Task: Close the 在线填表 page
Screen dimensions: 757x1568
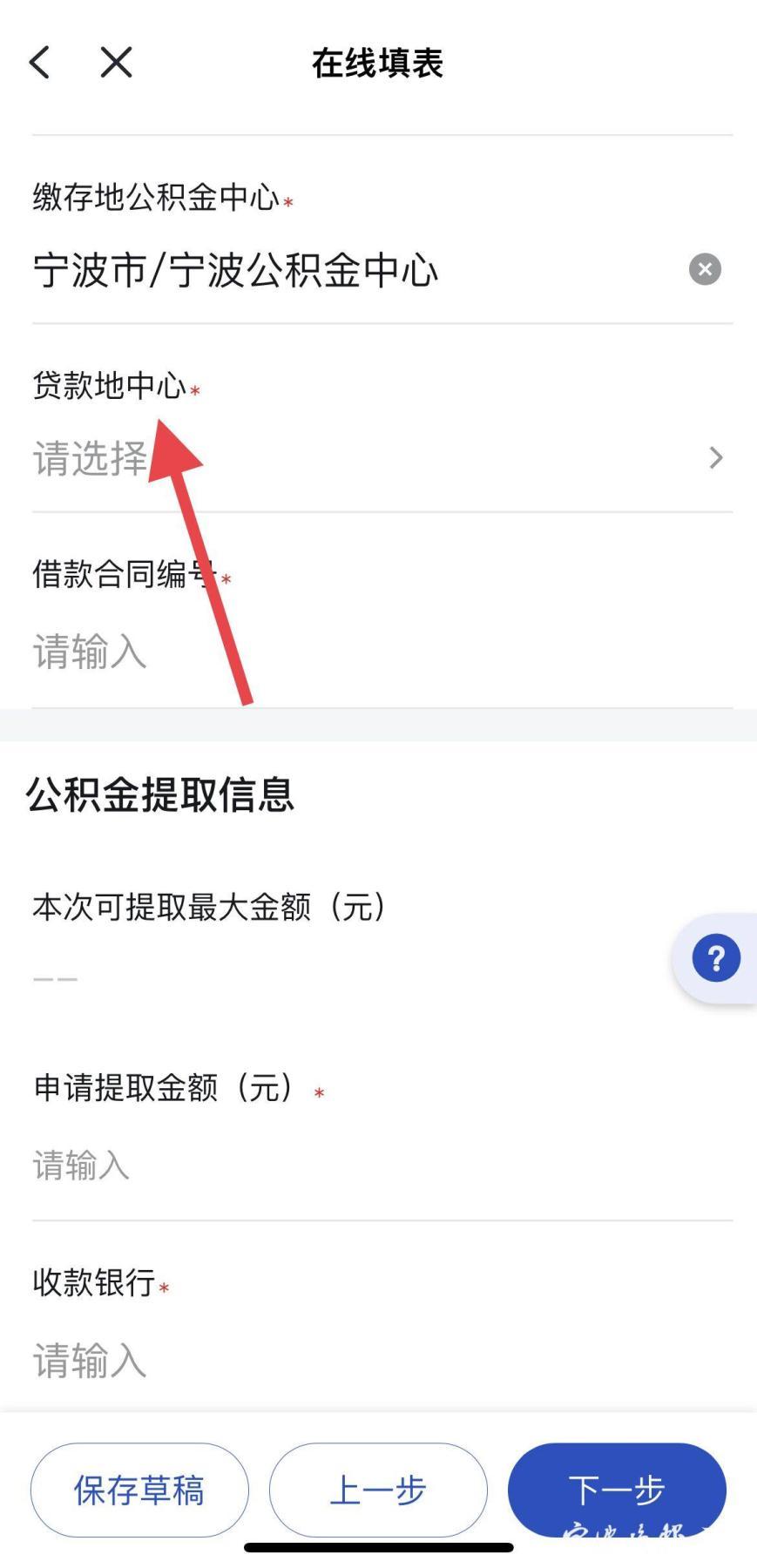Action: 116,63
